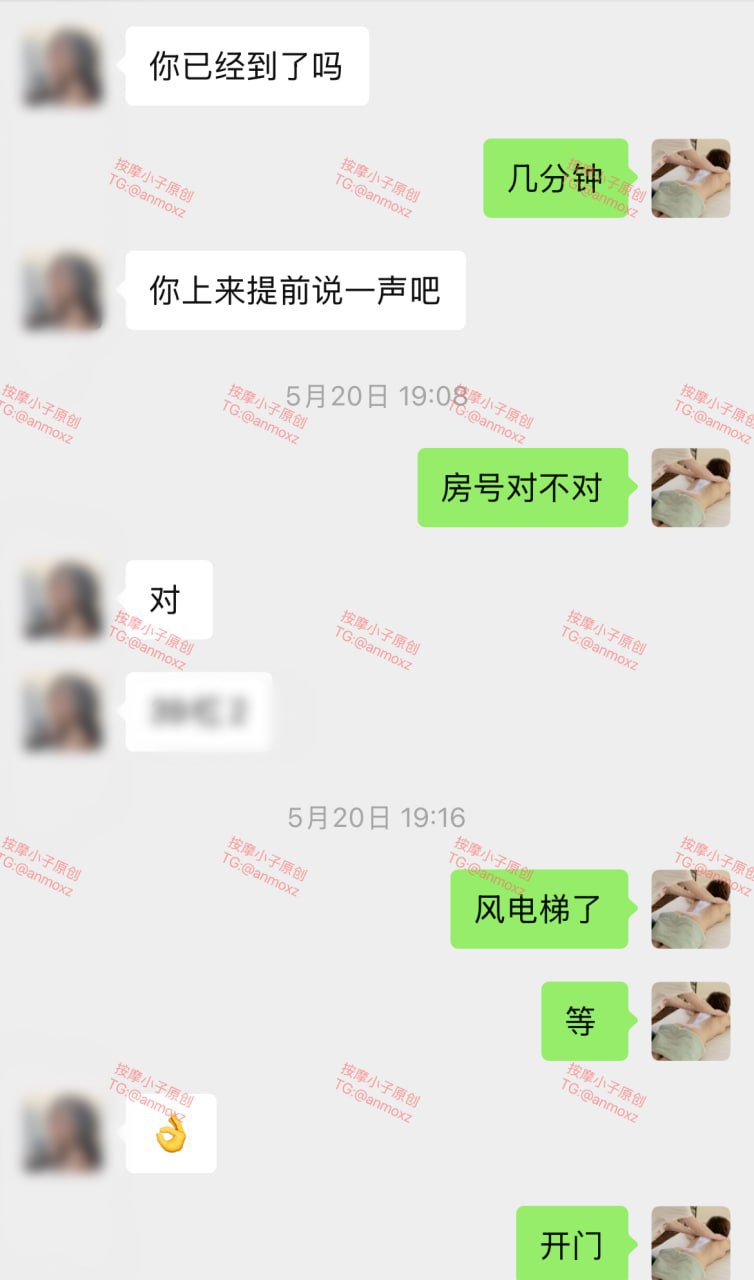Open contact avatar beside the OK emoji
This screenshot has height=1280, width=754.
[62, 1133]
